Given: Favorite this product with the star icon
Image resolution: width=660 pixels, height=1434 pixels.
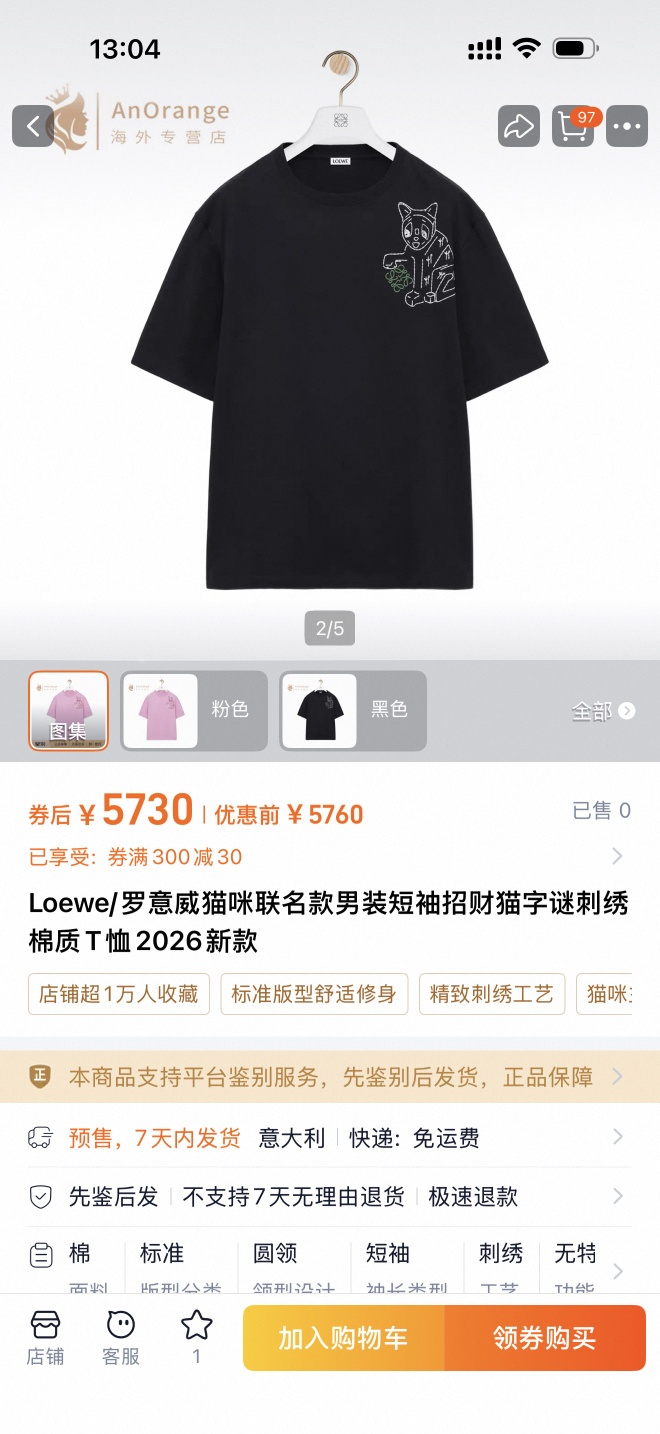Looking at the screenshot, I should pyautogui.click(x=197, y=1335).
